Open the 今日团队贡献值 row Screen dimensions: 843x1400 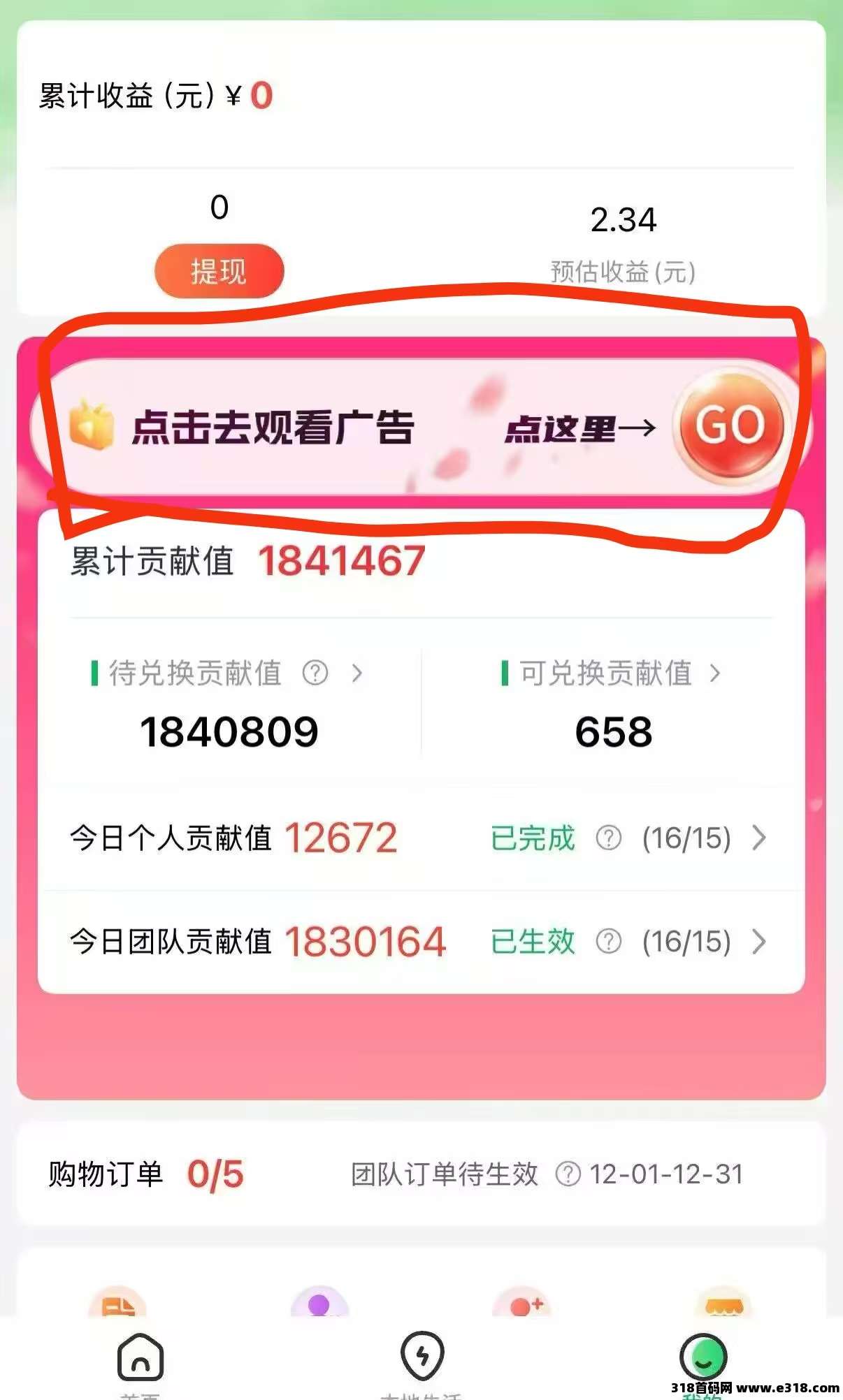tap(759, 942)
